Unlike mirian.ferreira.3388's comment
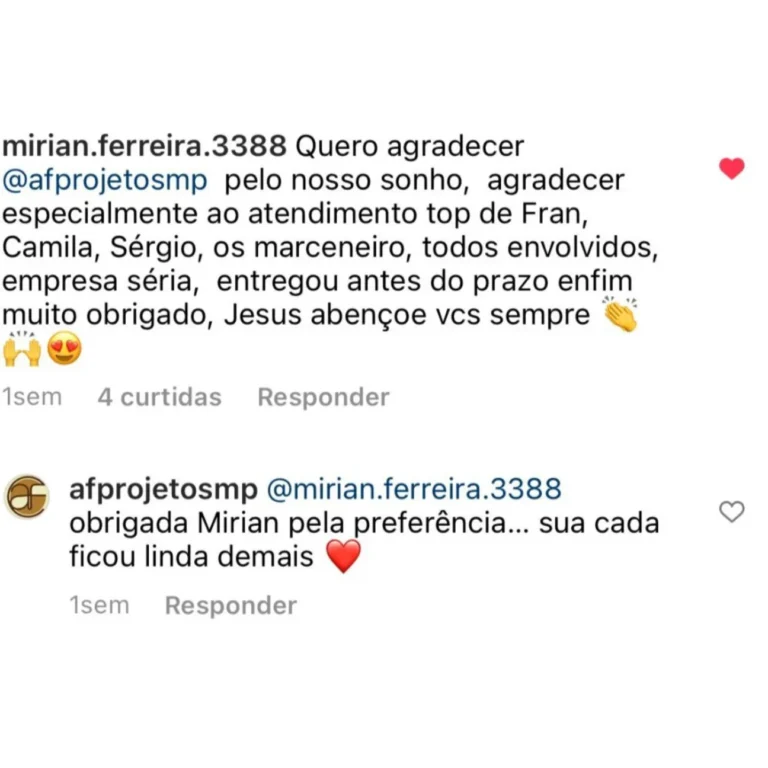Viewport: 768px width, 768px height. coord(732,169)
